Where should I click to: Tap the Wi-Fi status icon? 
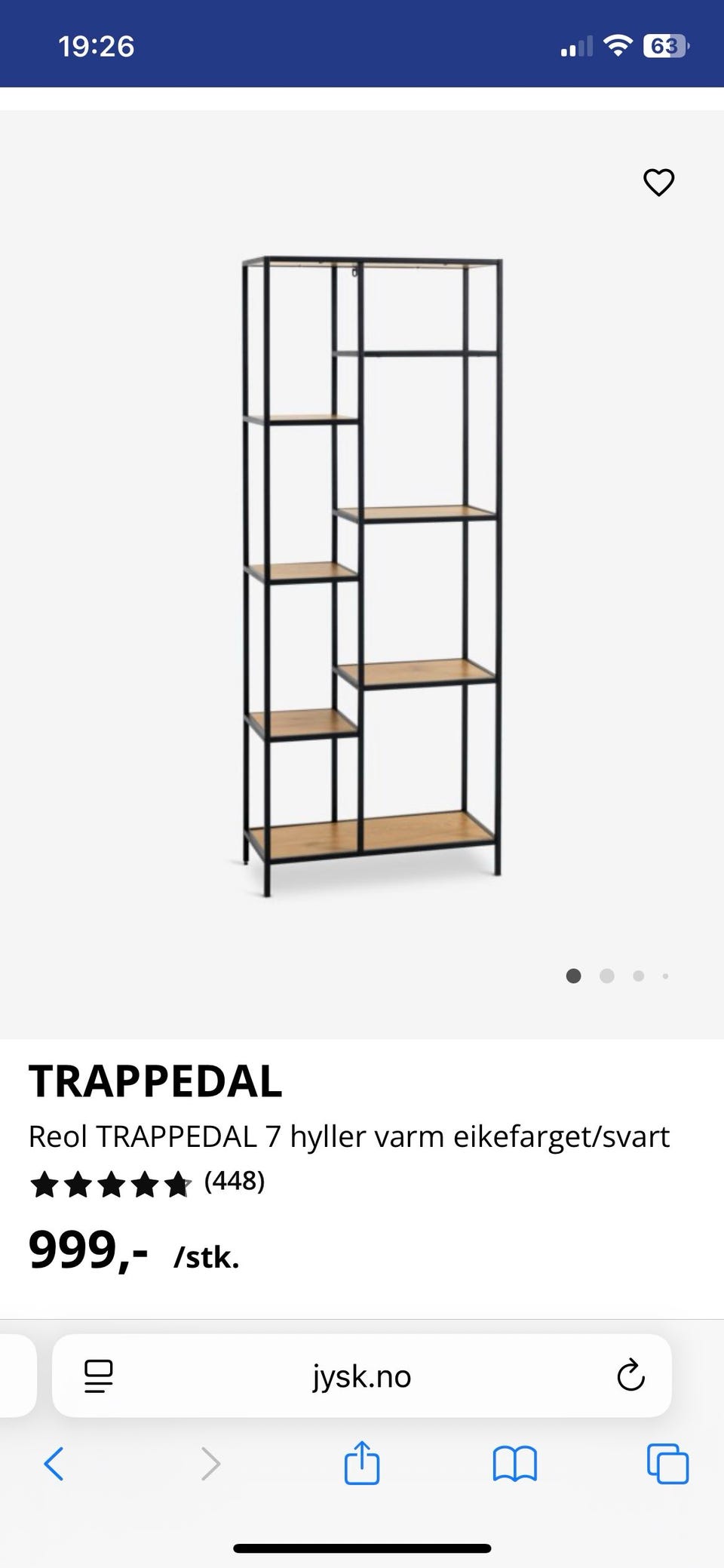click(x=617, y=45)
